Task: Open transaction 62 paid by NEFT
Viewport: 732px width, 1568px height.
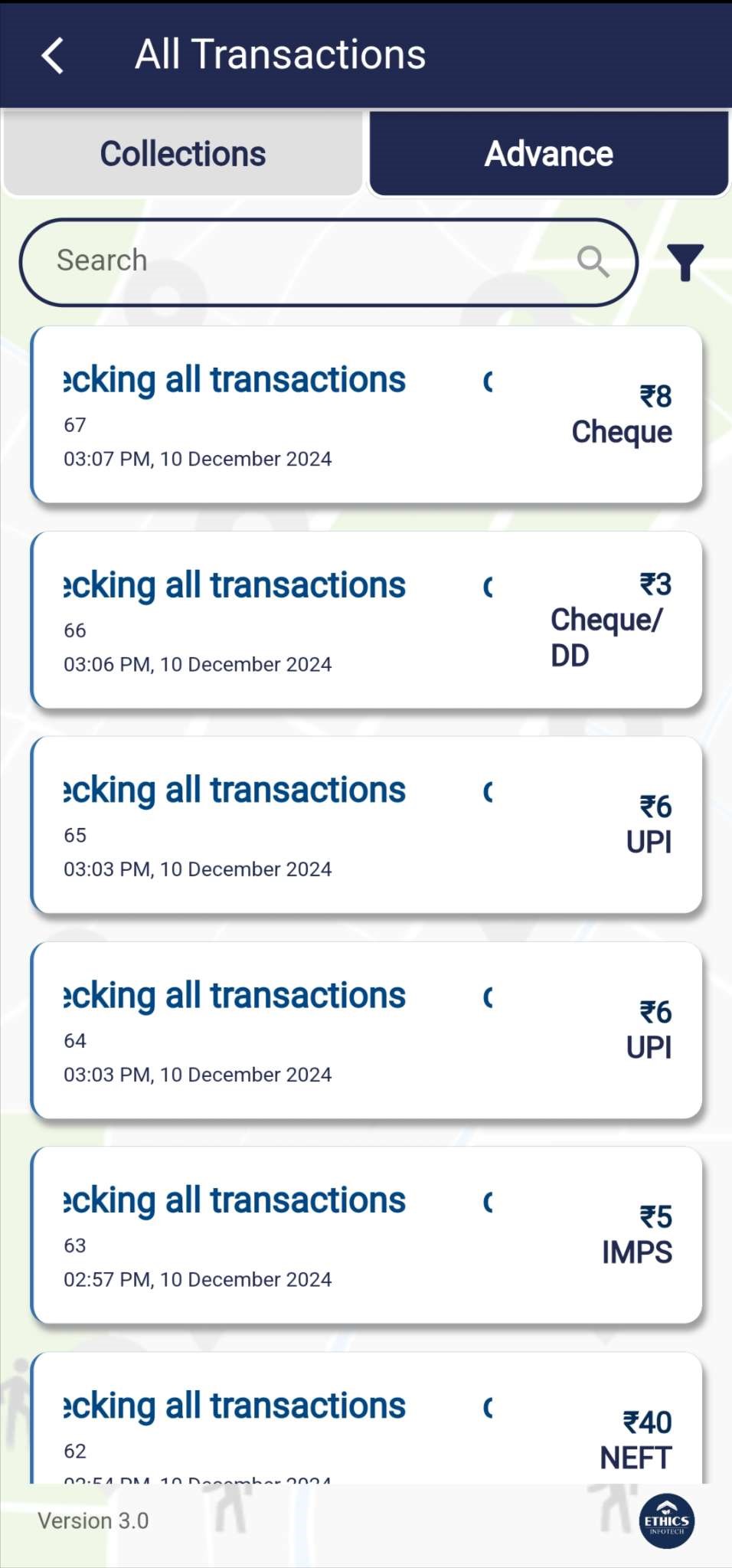Action: [366, 1425]
